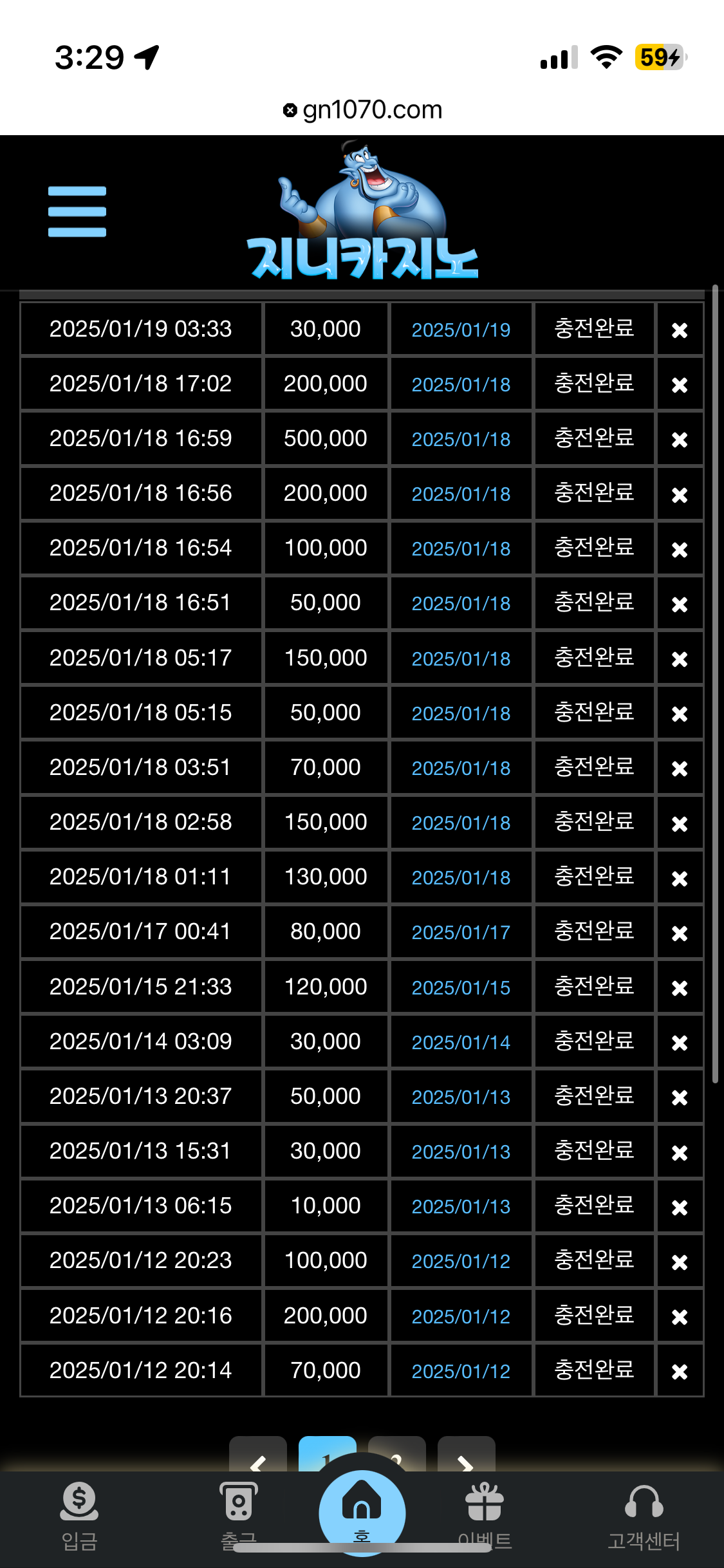Go to the previous page arrow
724x1568 pixels.
point(258,1453)
